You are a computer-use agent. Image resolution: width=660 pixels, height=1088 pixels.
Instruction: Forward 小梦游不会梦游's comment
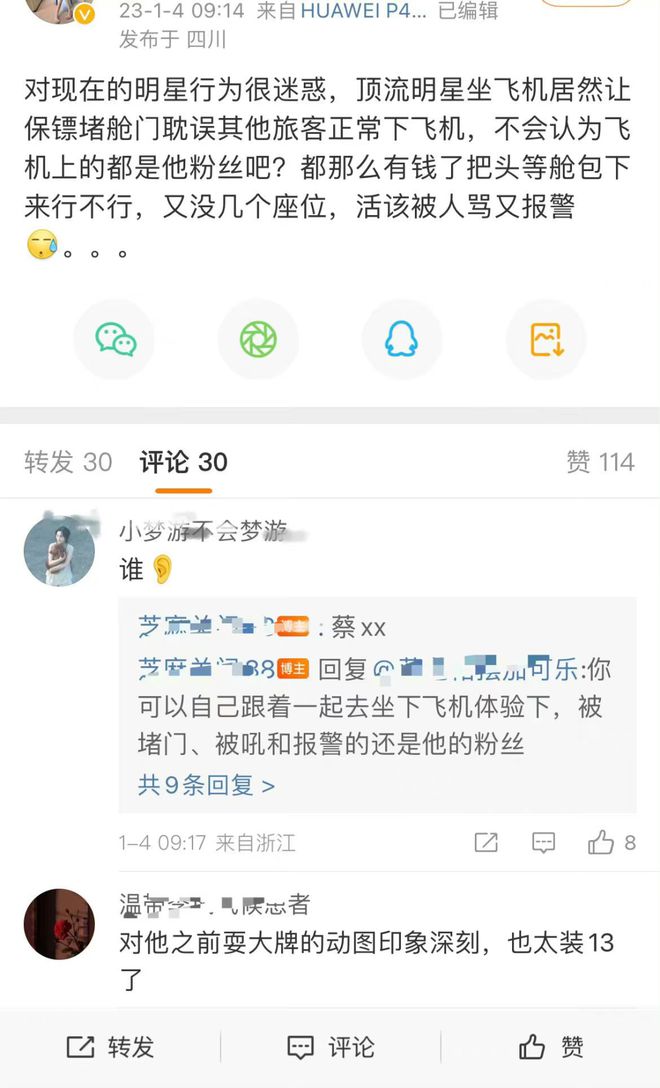[x=486, y=843]
